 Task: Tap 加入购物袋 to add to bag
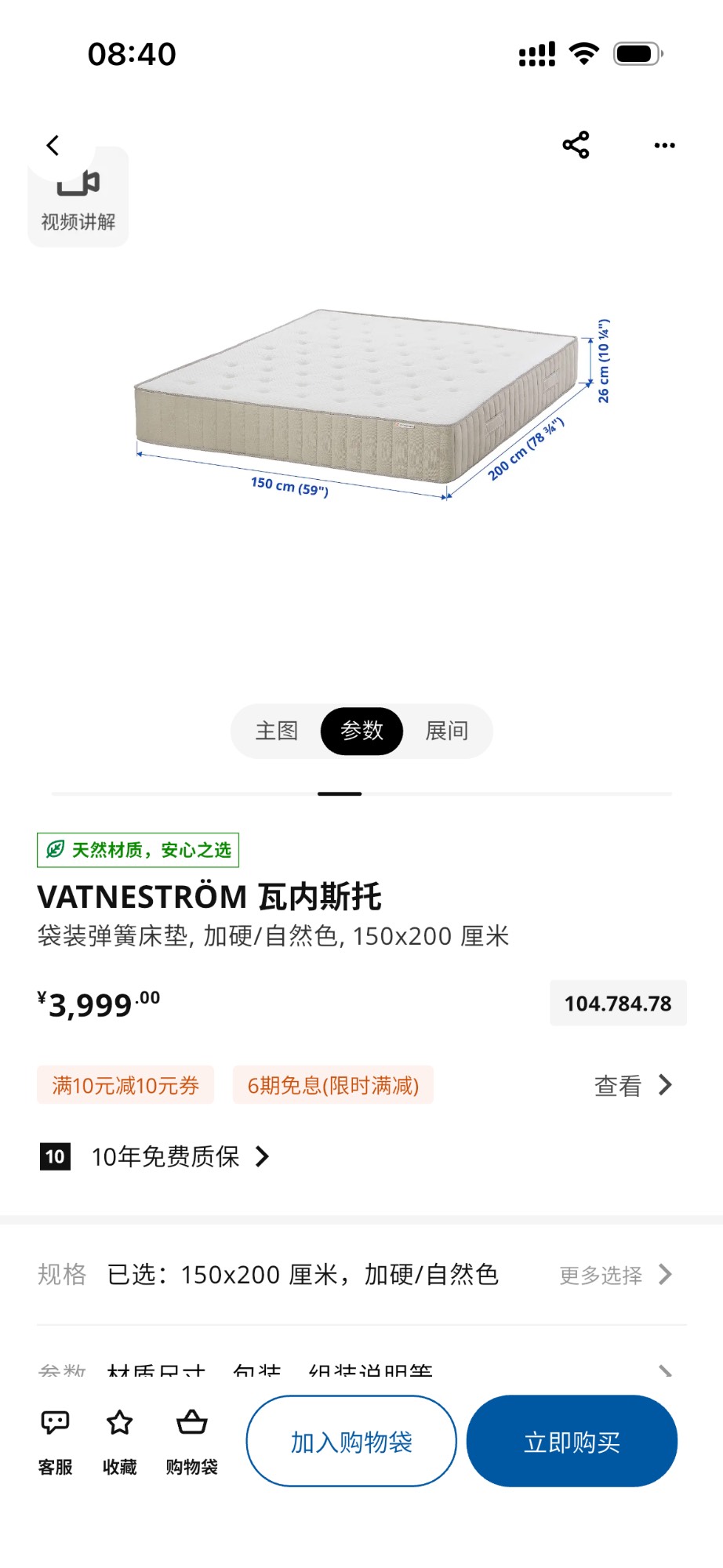351,1441
